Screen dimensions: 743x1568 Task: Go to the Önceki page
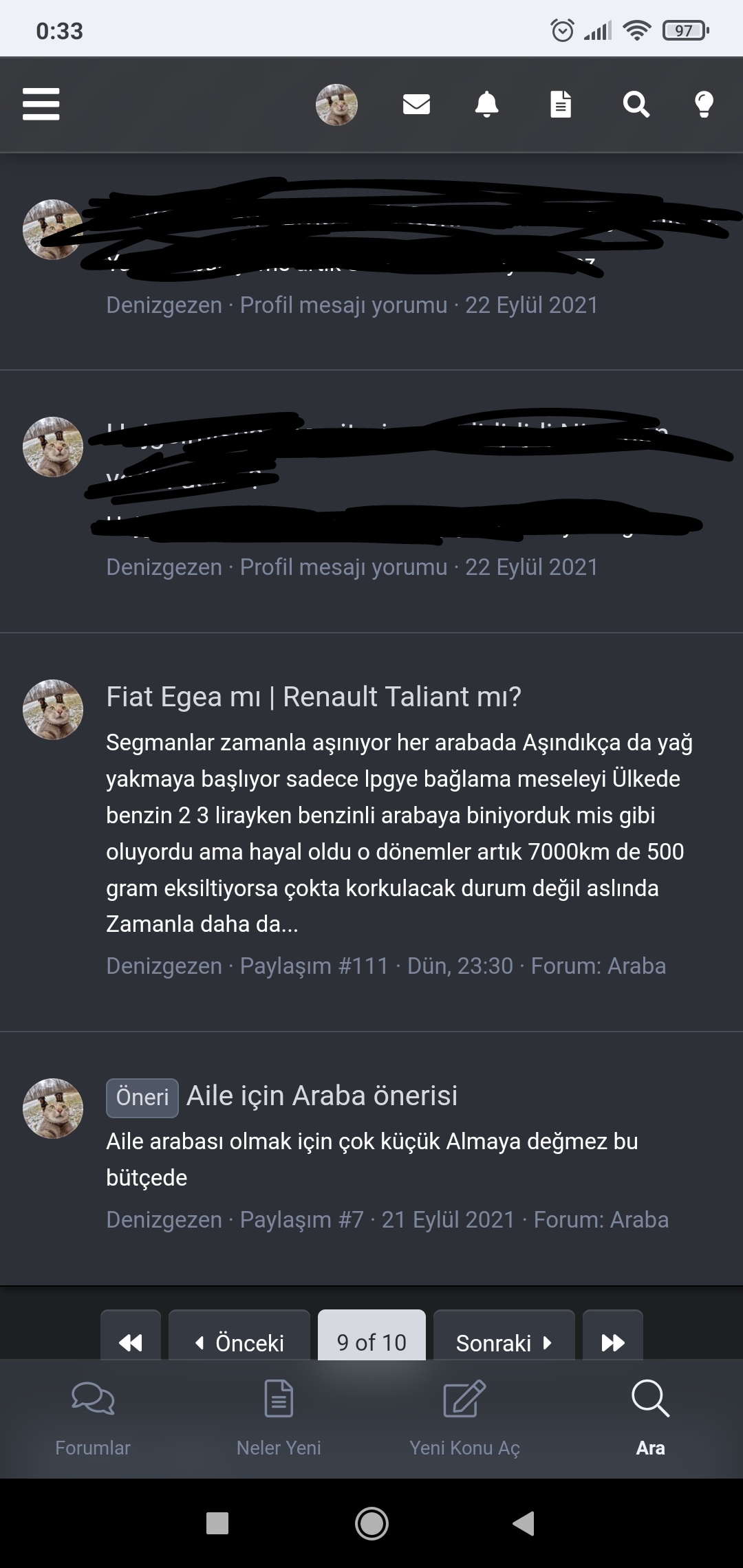coord(239,1342)
